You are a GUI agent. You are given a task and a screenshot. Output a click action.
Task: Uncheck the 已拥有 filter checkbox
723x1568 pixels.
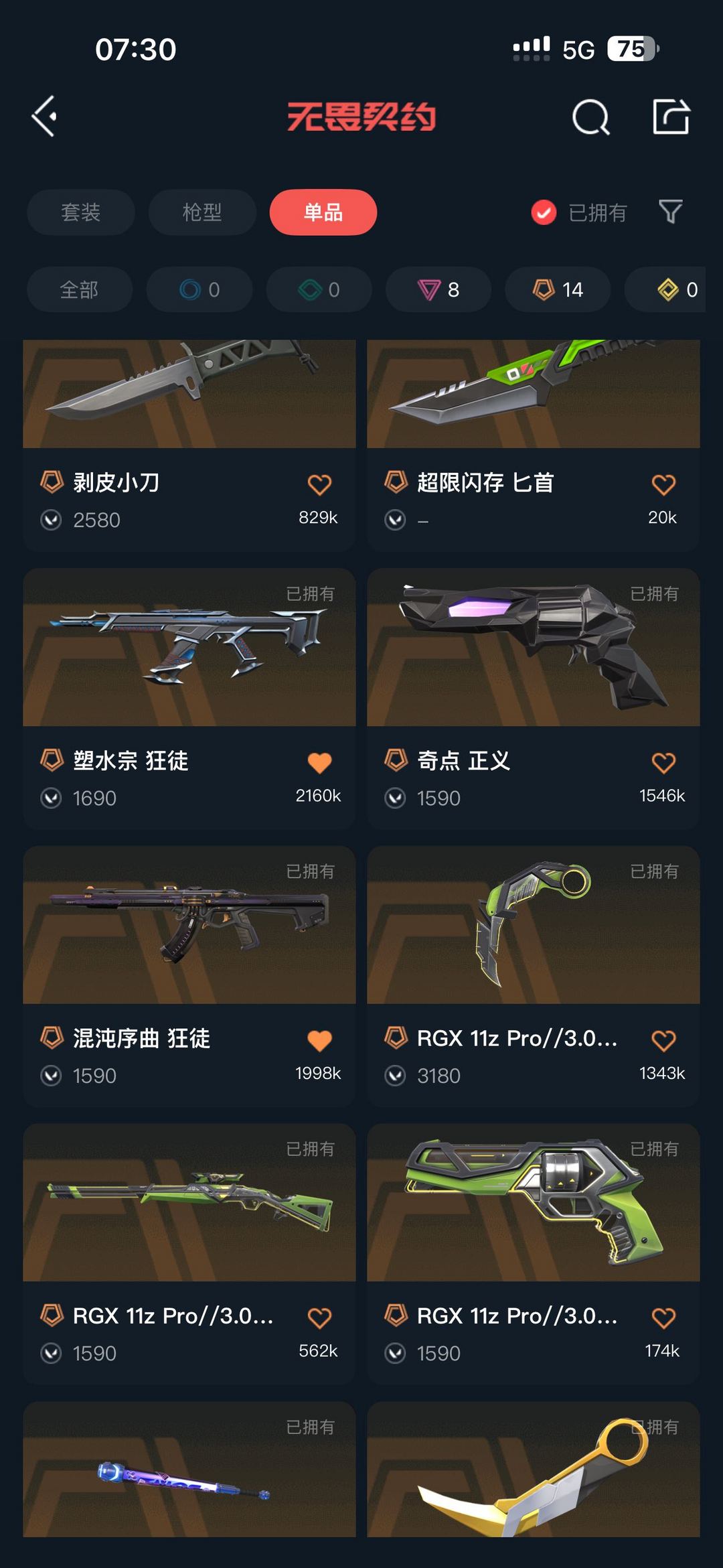[x=544, y=212]
